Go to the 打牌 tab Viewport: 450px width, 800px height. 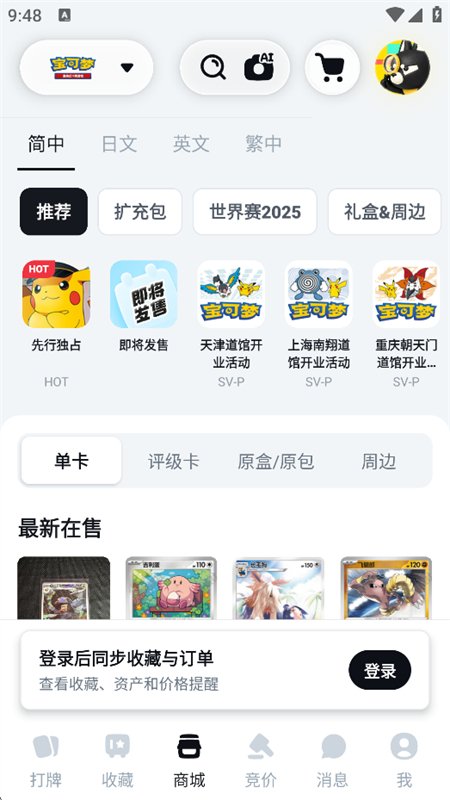pyautogui.click(x=46, y=761)
